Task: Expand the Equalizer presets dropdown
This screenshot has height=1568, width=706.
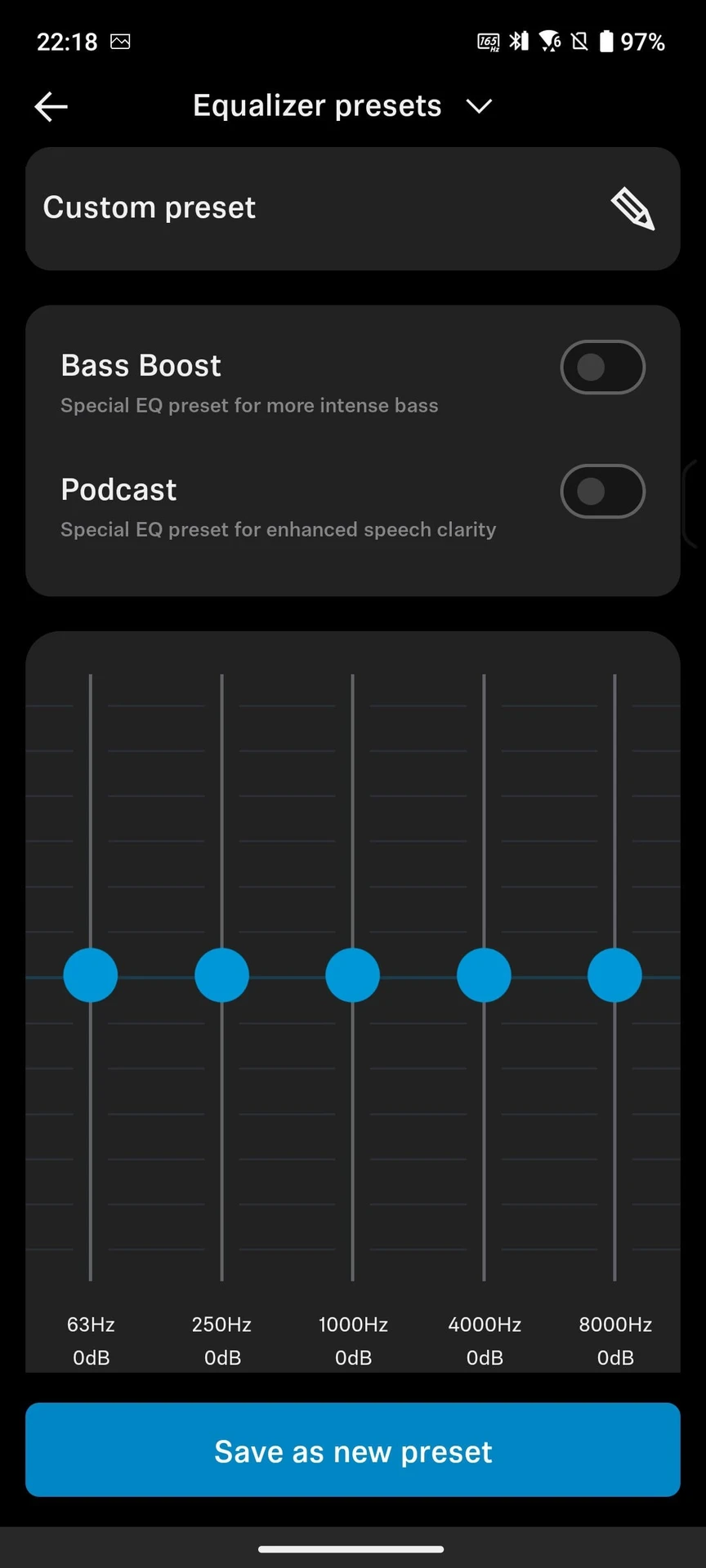Action: [x=479, y=106]
